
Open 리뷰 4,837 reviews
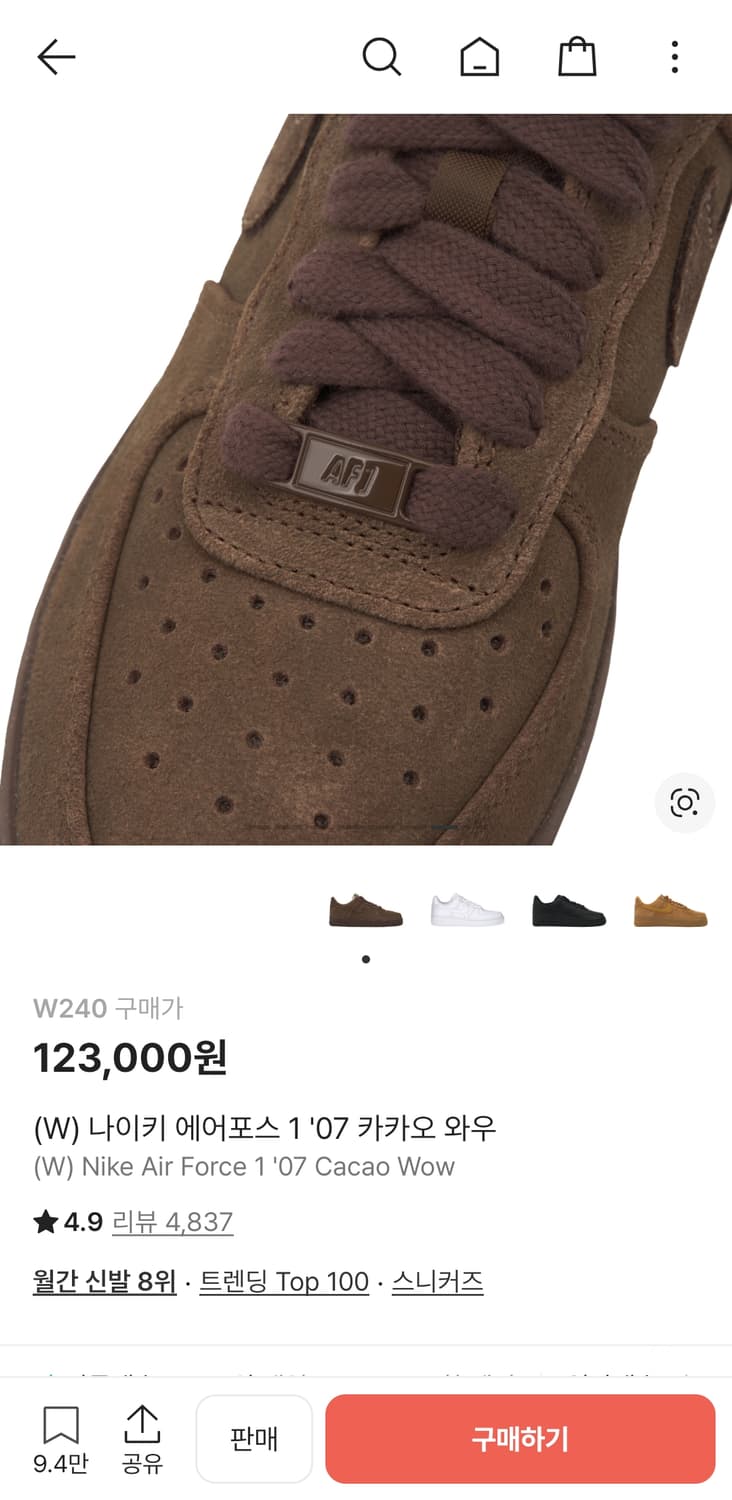coord(172,1223)
